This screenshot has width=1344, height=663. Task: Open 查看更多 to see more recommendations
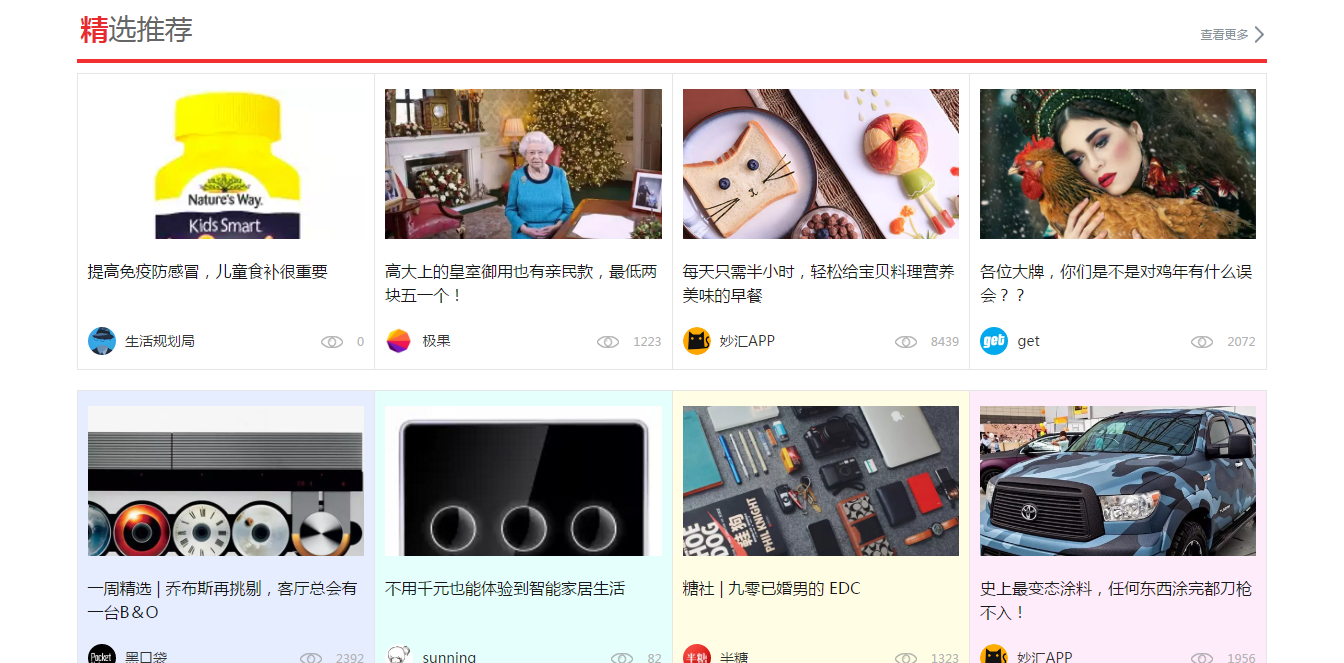1231,35
